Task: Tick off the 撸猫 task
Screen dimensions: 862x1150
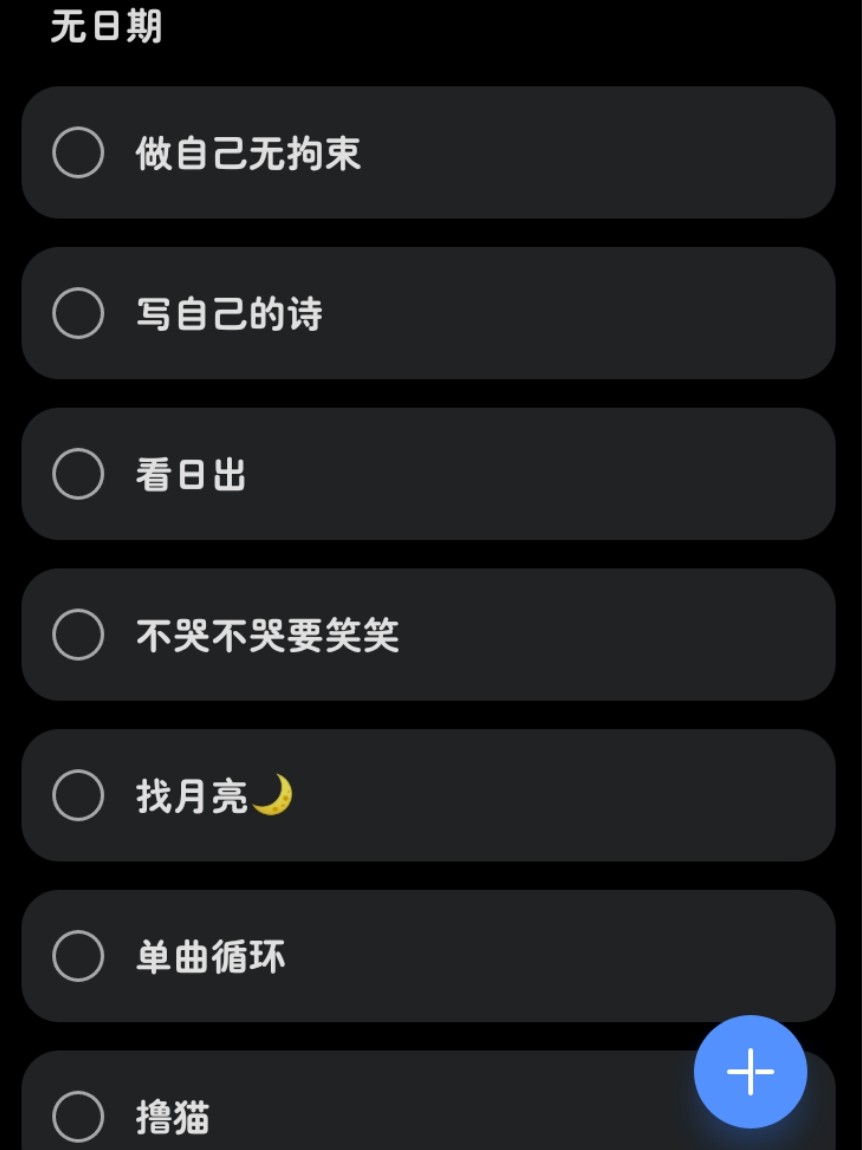Action: pyautogui.click(x=78, y=1117)
